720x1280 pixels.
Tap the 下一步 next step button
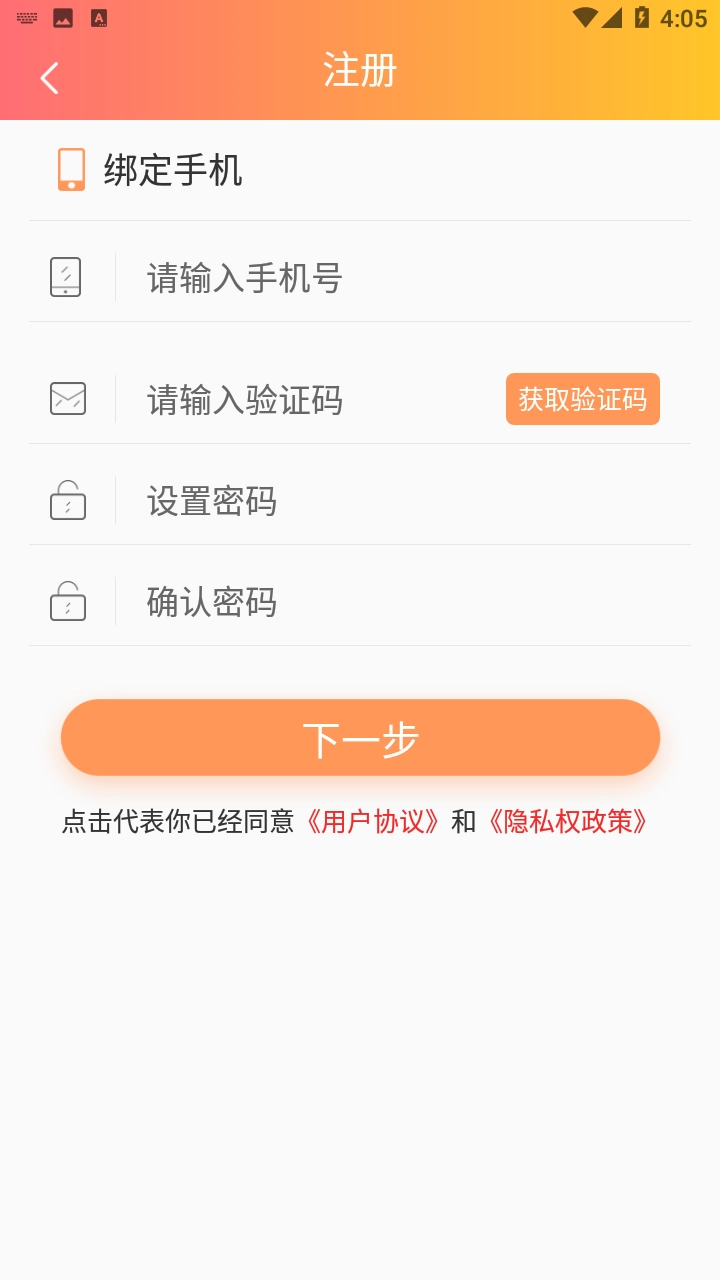360,738
